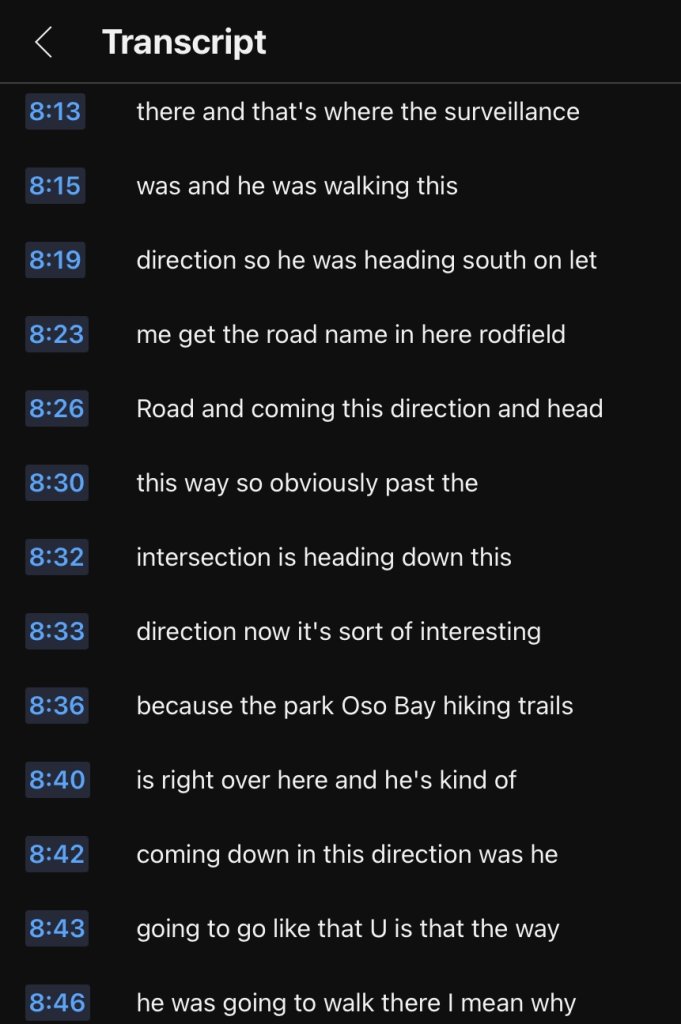Select the 8:23 transcript timestamp

(x=55, y=335)
